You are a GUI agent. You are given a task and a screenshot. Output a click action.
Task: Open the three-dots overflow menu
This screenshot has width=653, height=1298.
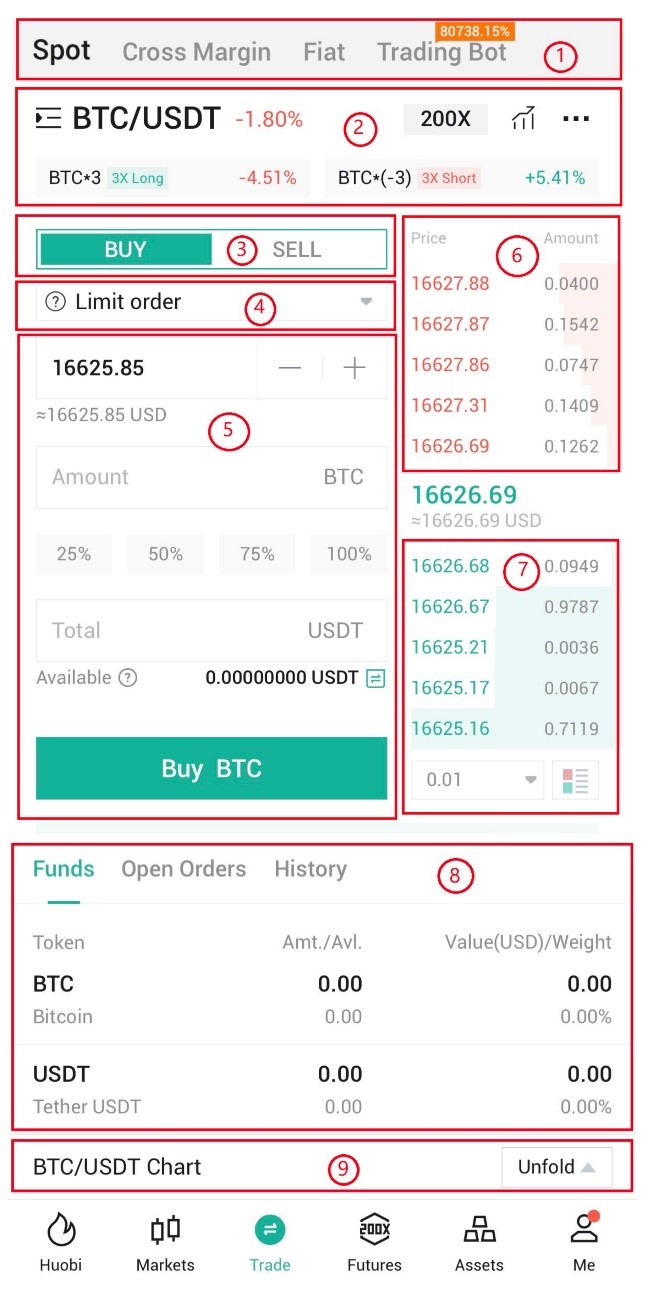point(576,119)
